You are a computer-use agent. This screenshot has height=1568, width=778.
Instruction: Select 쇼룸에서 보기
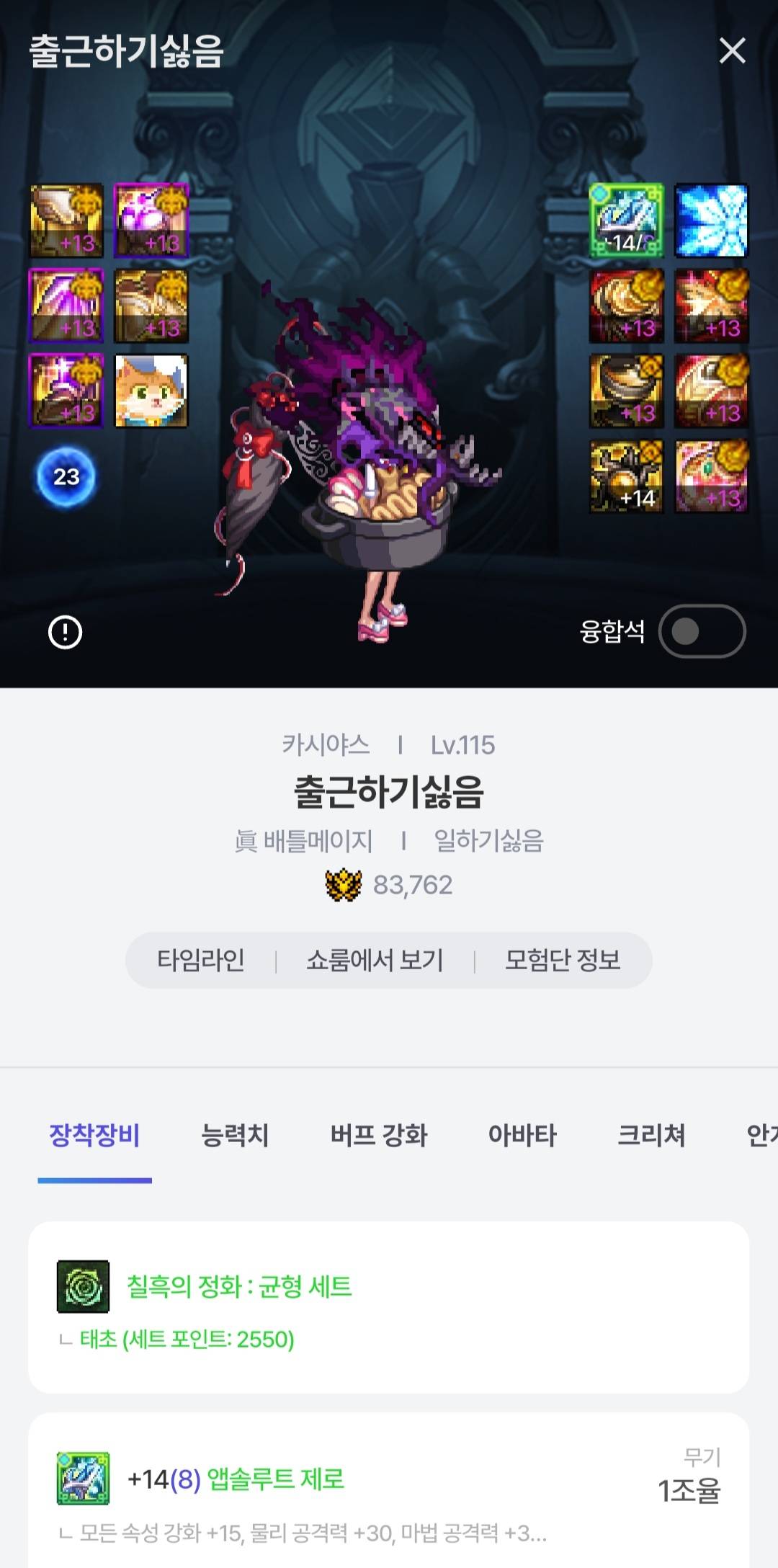coord(375,960)
